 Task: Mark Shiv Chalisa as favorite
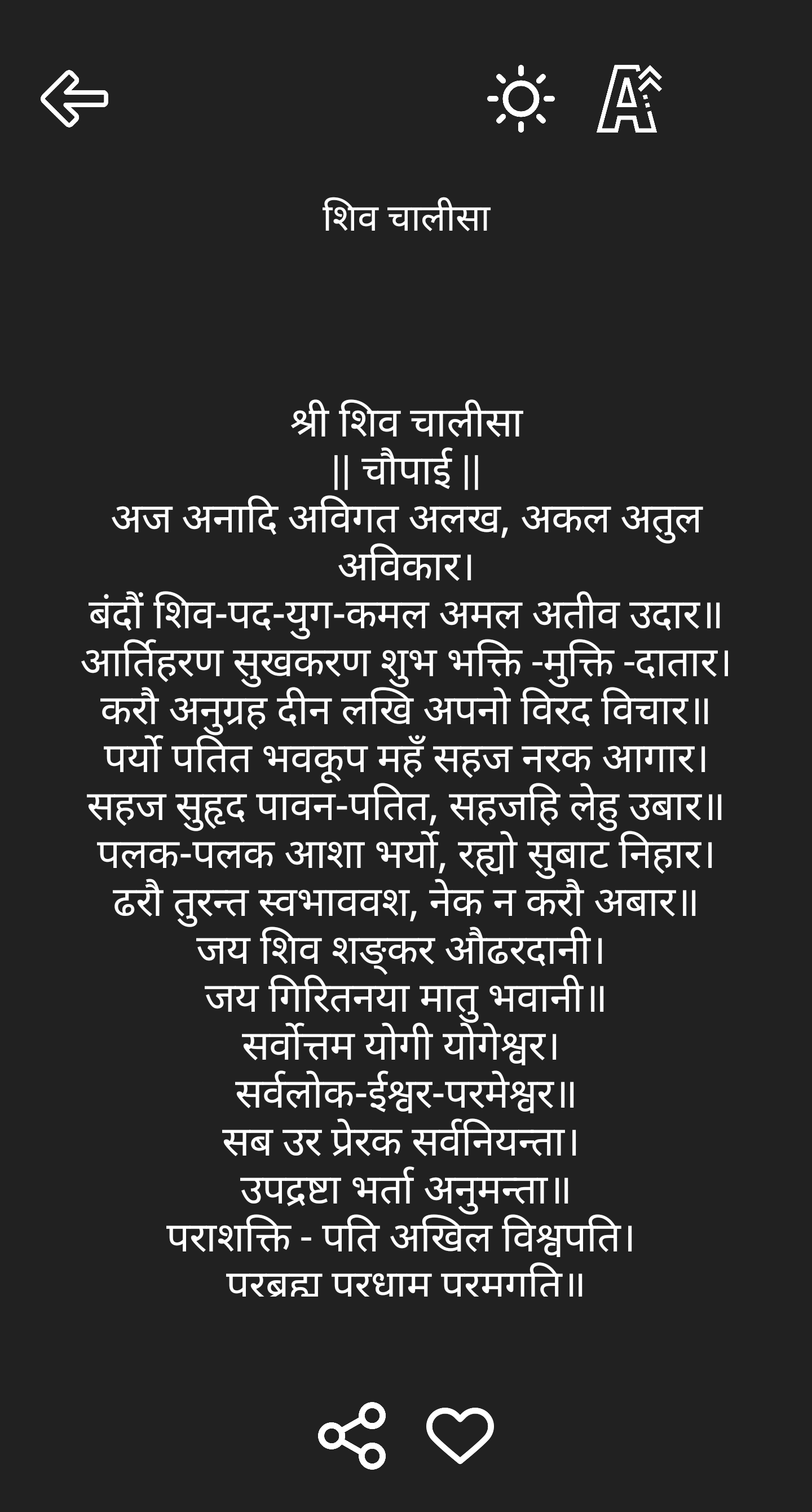460,1436
